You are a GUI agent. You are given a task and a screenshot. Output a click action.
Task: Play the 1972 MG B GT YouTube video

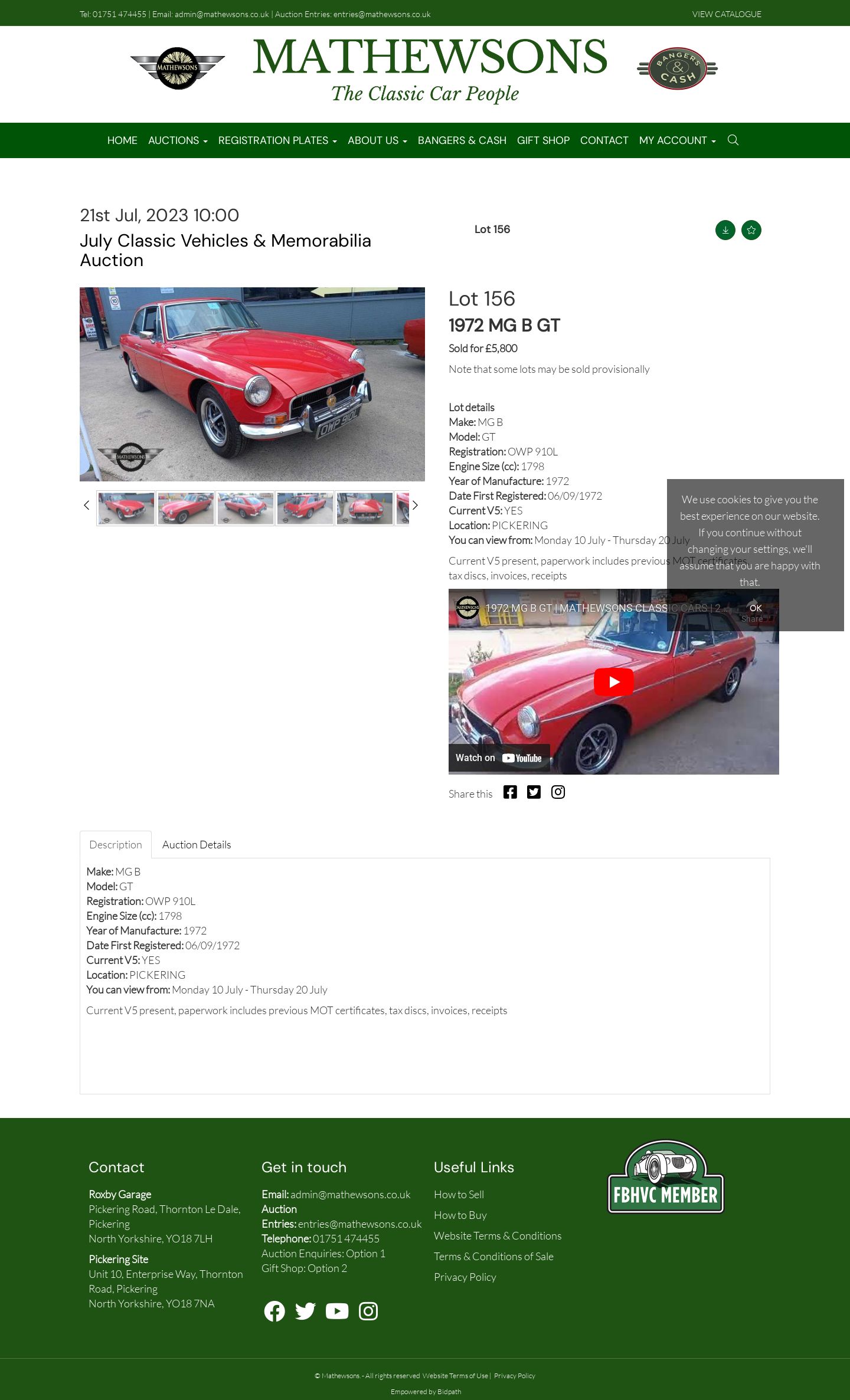click(x=614, y=682)
